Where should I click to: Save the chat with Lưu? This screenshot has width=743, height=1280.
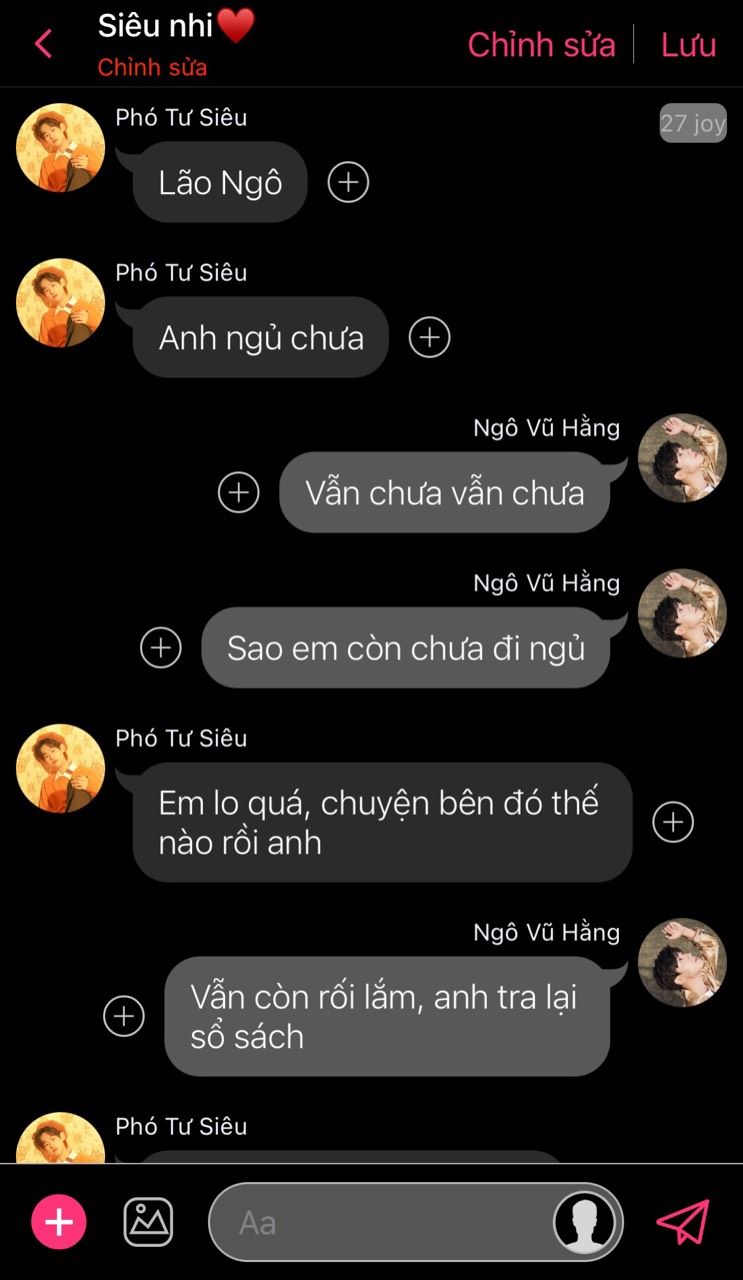pyautogui.click(x=688, y=45)
